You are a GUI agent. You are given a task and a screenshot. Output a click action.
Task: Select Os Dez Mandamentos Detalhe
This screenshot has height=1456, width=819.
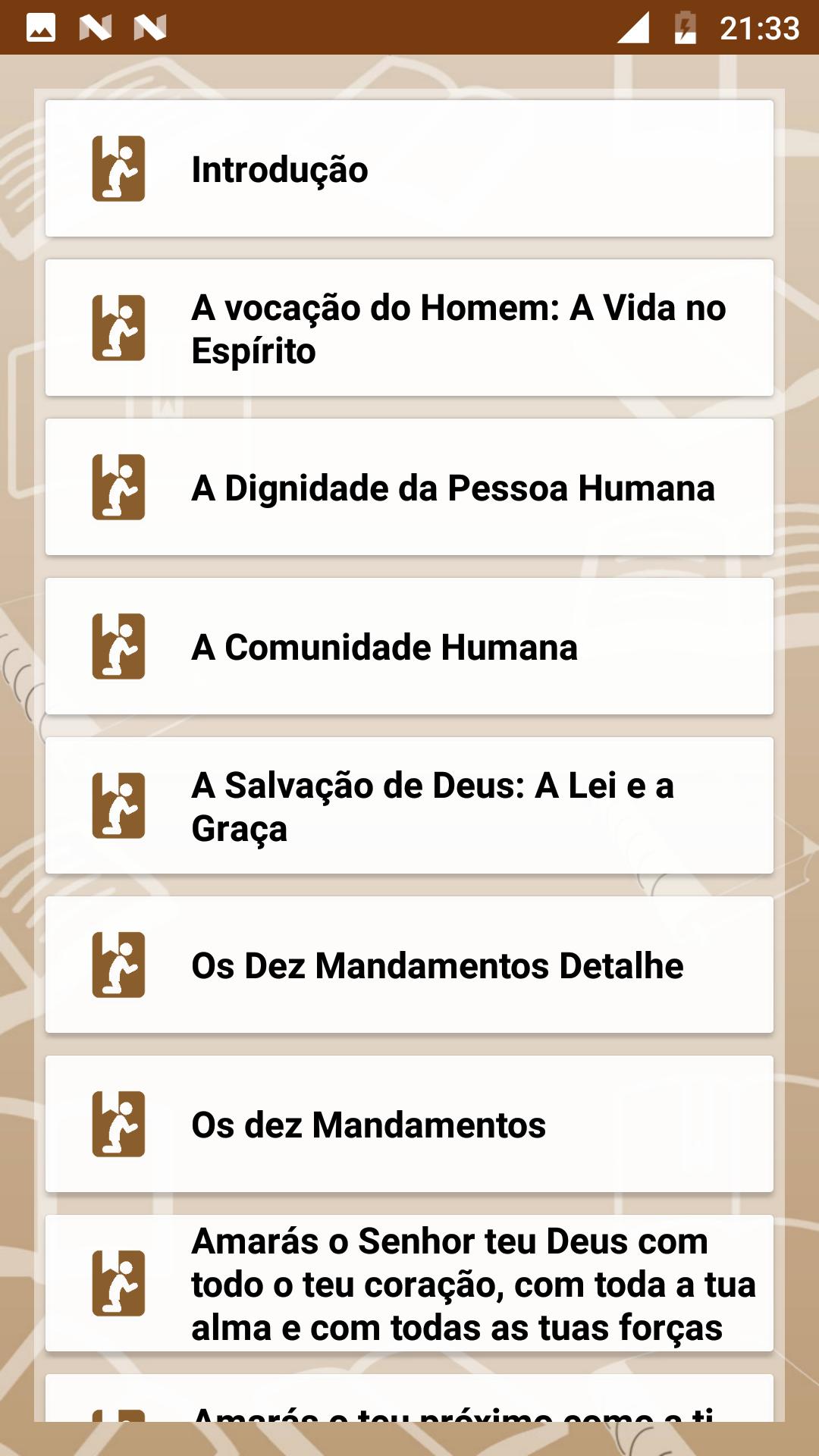click(x=409, y=965)
